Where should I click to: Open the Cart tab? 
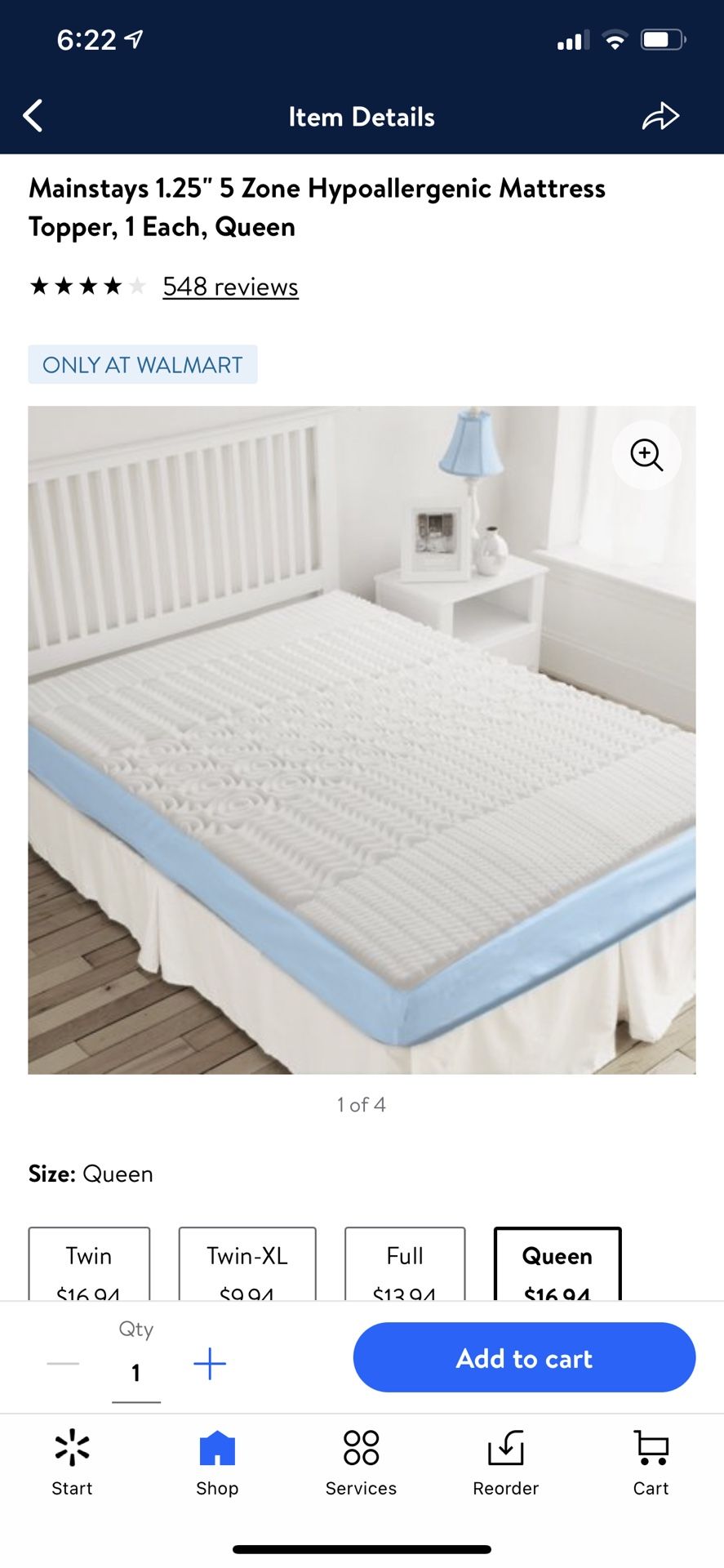[x=651, y=1463]
